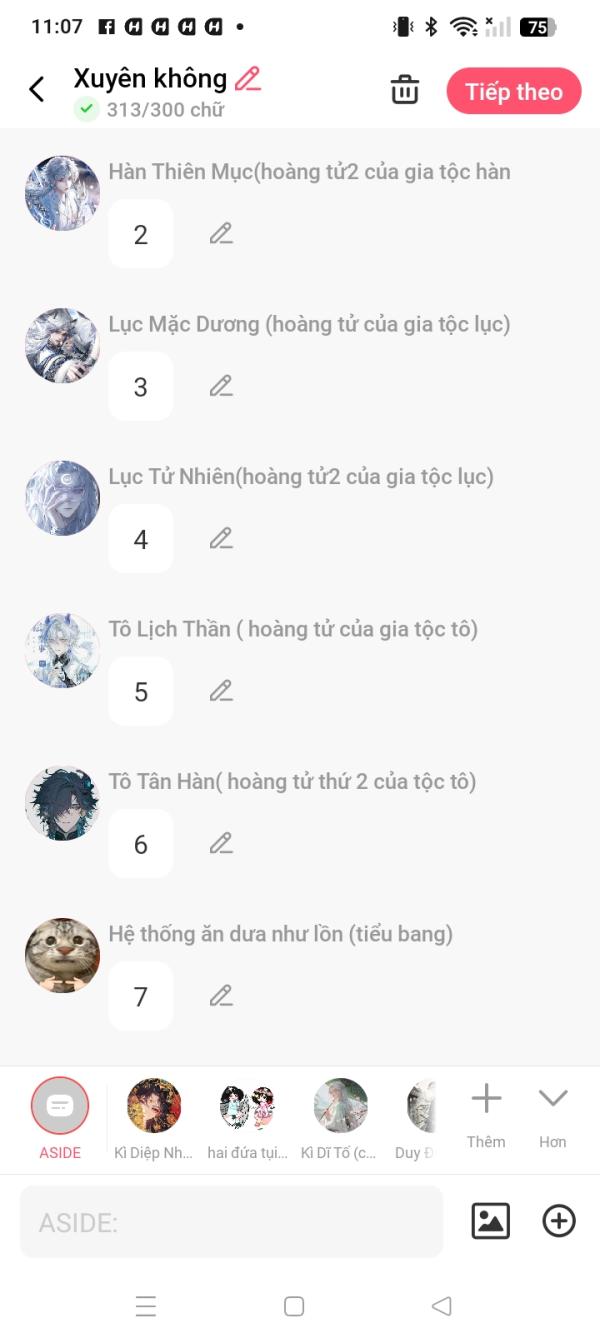600x1343 pixels.
Task: Edit the title Xuyên không
Action: 248,78
